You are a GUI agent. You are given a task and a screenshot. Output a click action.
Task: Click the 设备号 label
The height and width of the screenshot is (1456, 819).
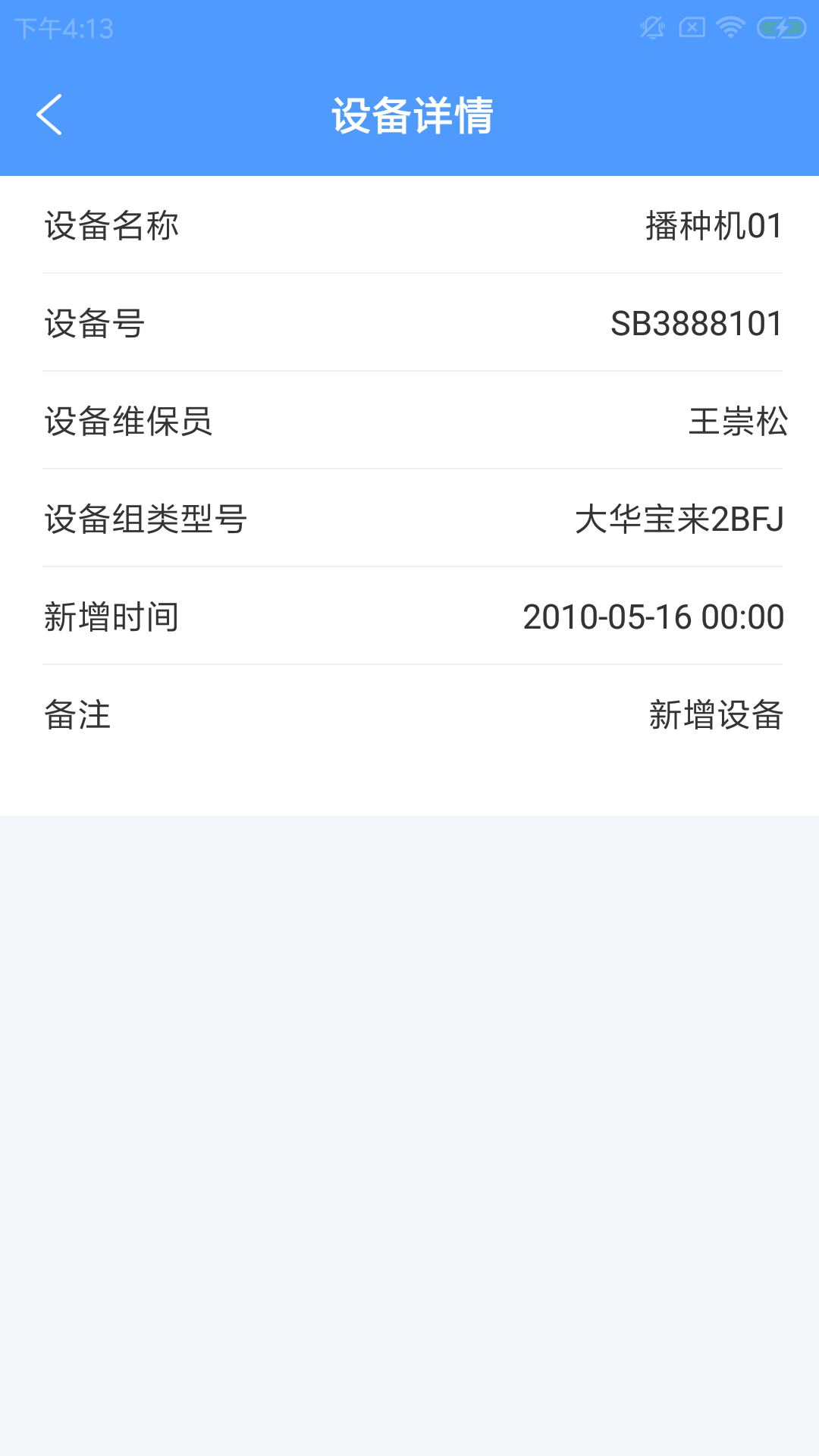94,322
